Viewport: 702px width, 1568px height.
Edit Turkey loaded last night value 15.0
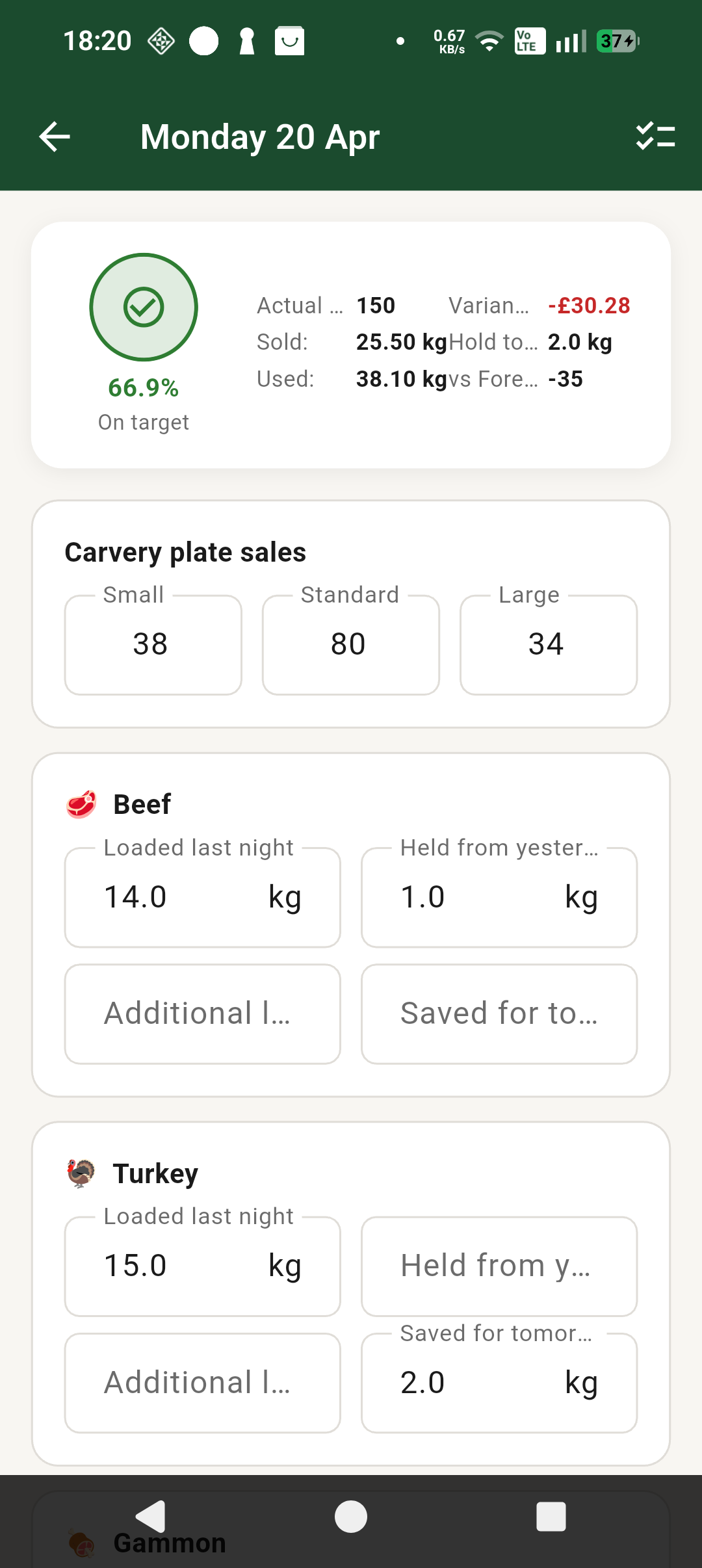202,1266
